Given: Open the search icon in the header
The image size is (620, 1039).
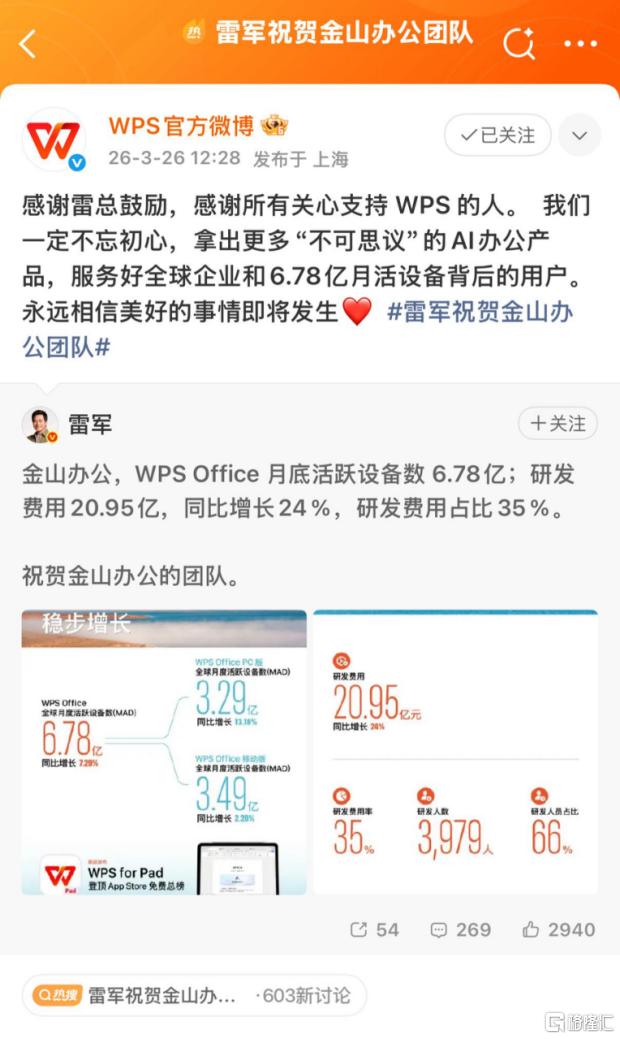Looking at the screenshot, I should tap(518, 42).
